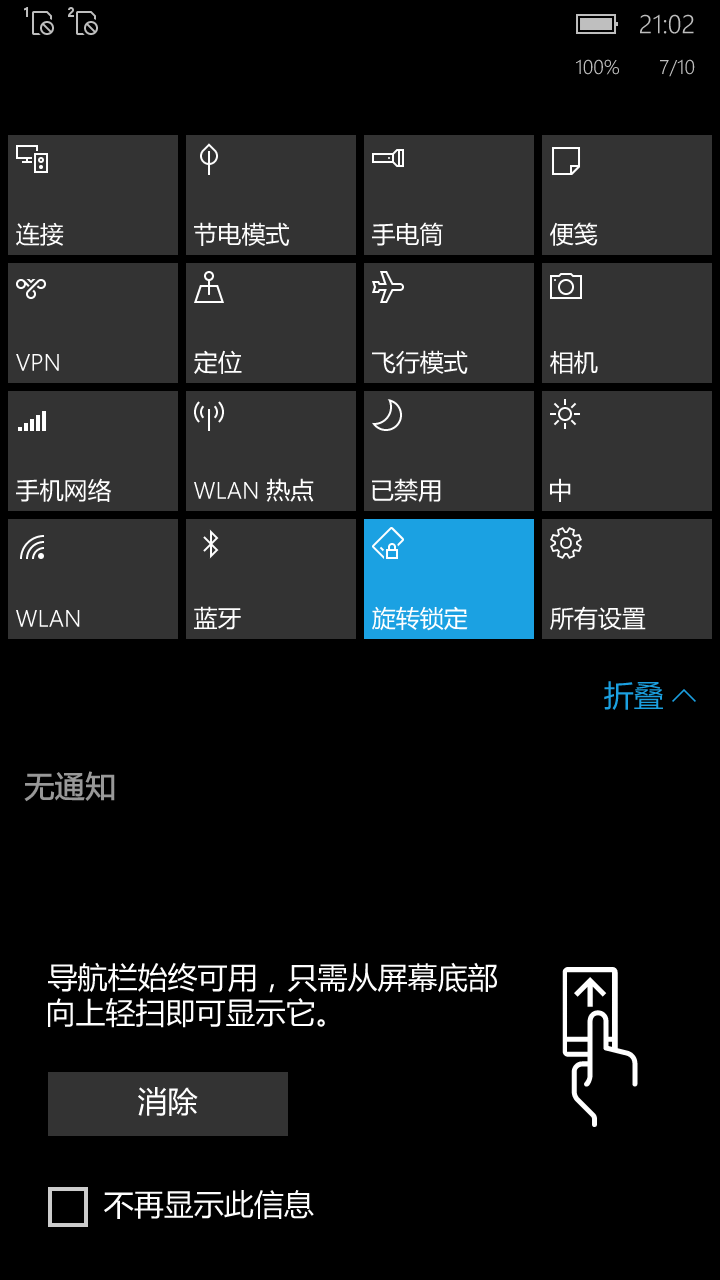Collapse quick actions with 折叠
The height and width of the screenshot is (1280, 720).
click(x=649, y=696)
